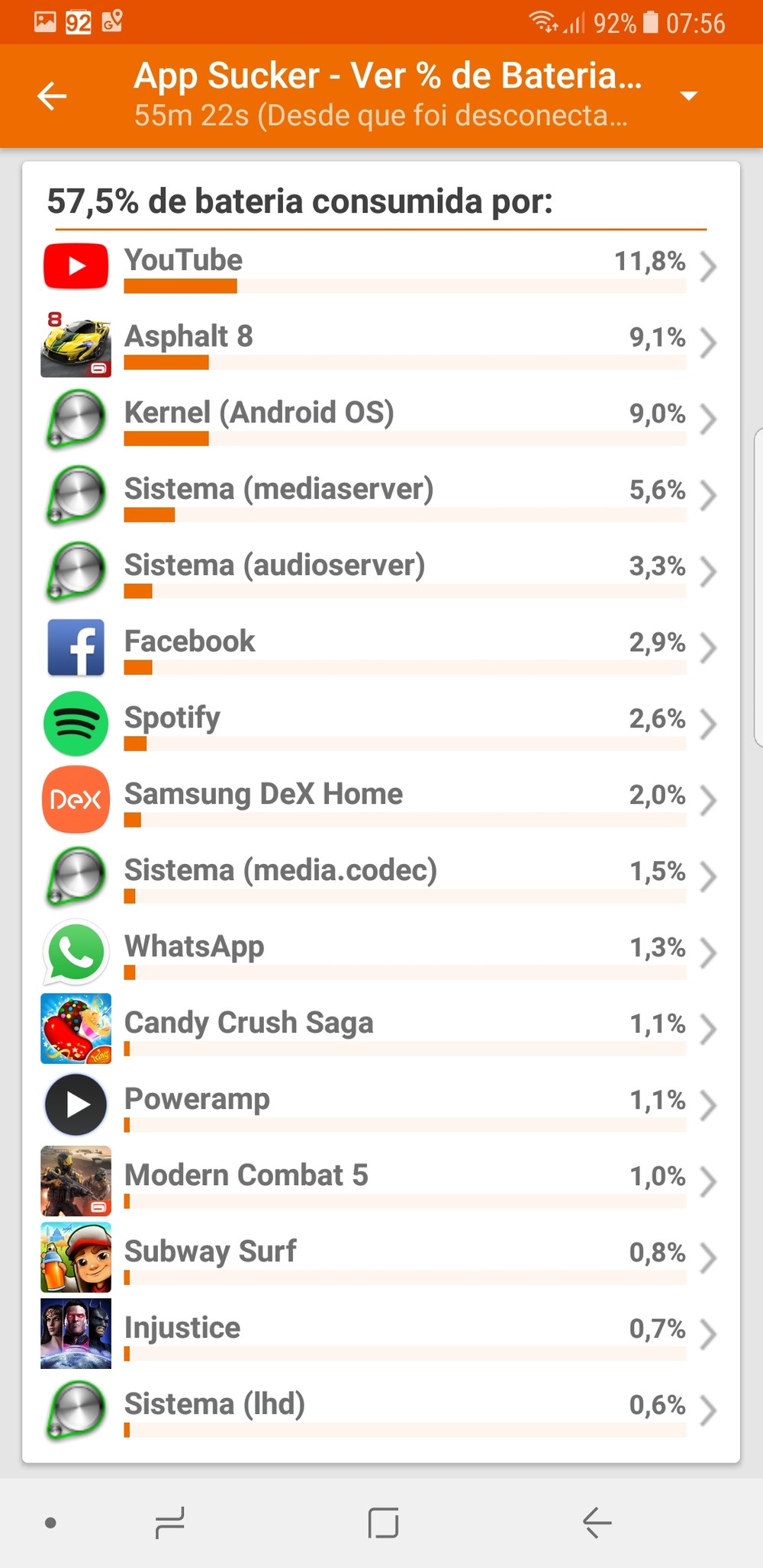Open the App Sucker view dropdown
This screenshot has width=763, height=1568.
688,96
